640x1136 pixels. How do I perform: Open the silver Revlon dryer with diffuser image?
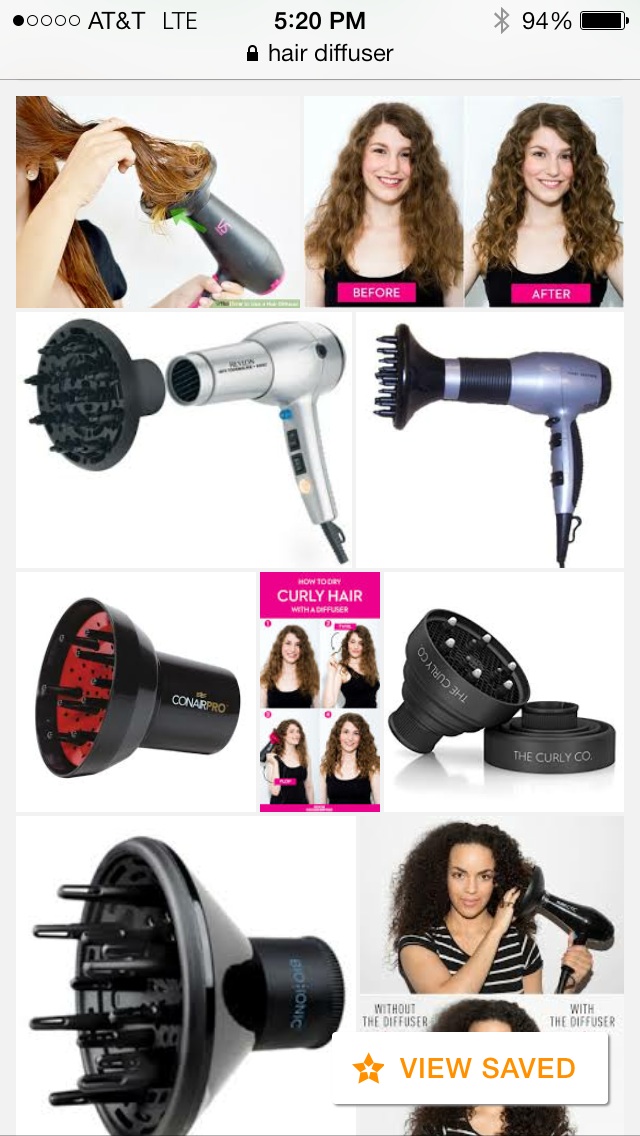click(185, 440)
